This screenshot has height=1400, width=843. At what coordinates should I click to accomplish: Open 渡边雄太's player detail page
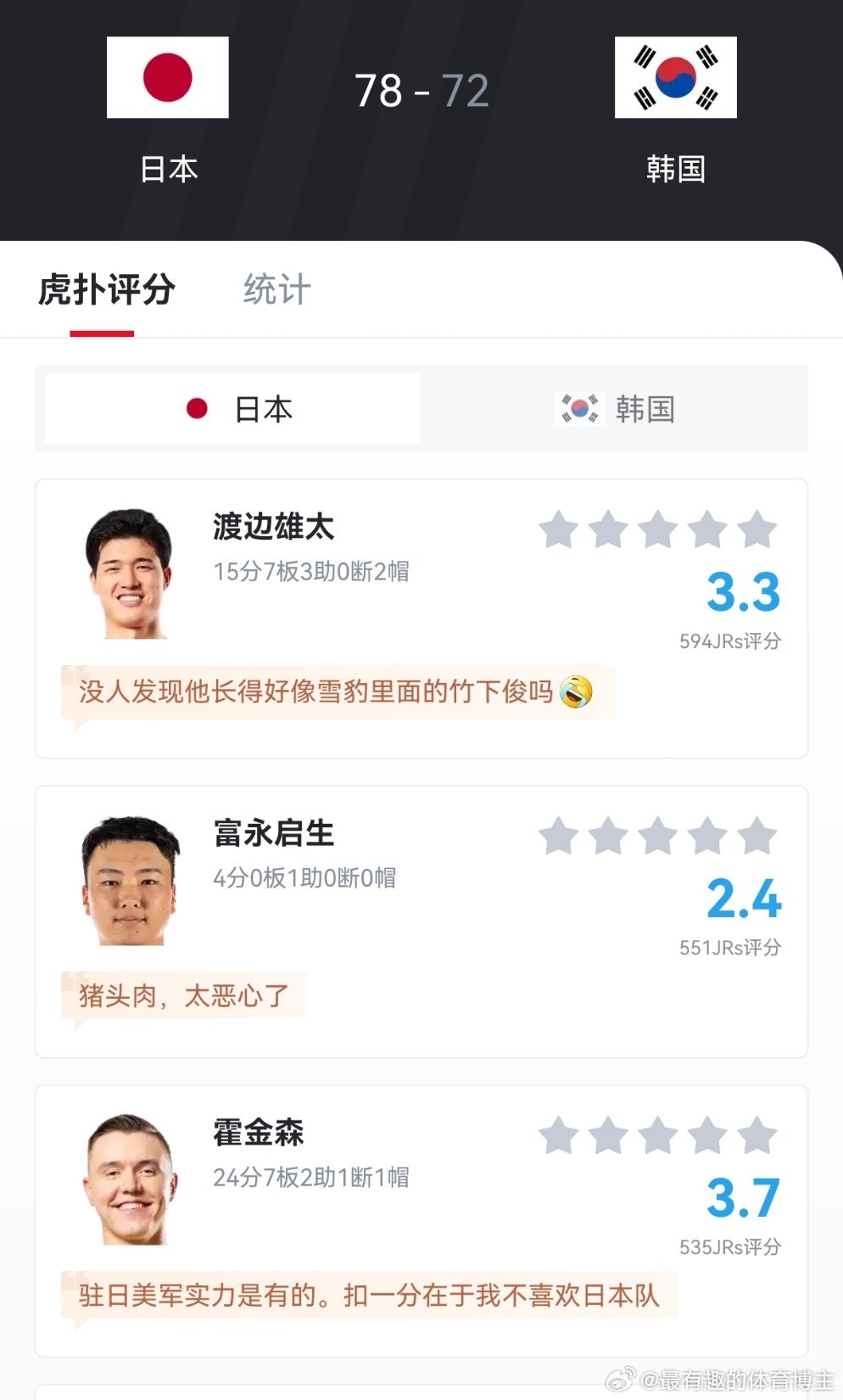tap(271, 528)
